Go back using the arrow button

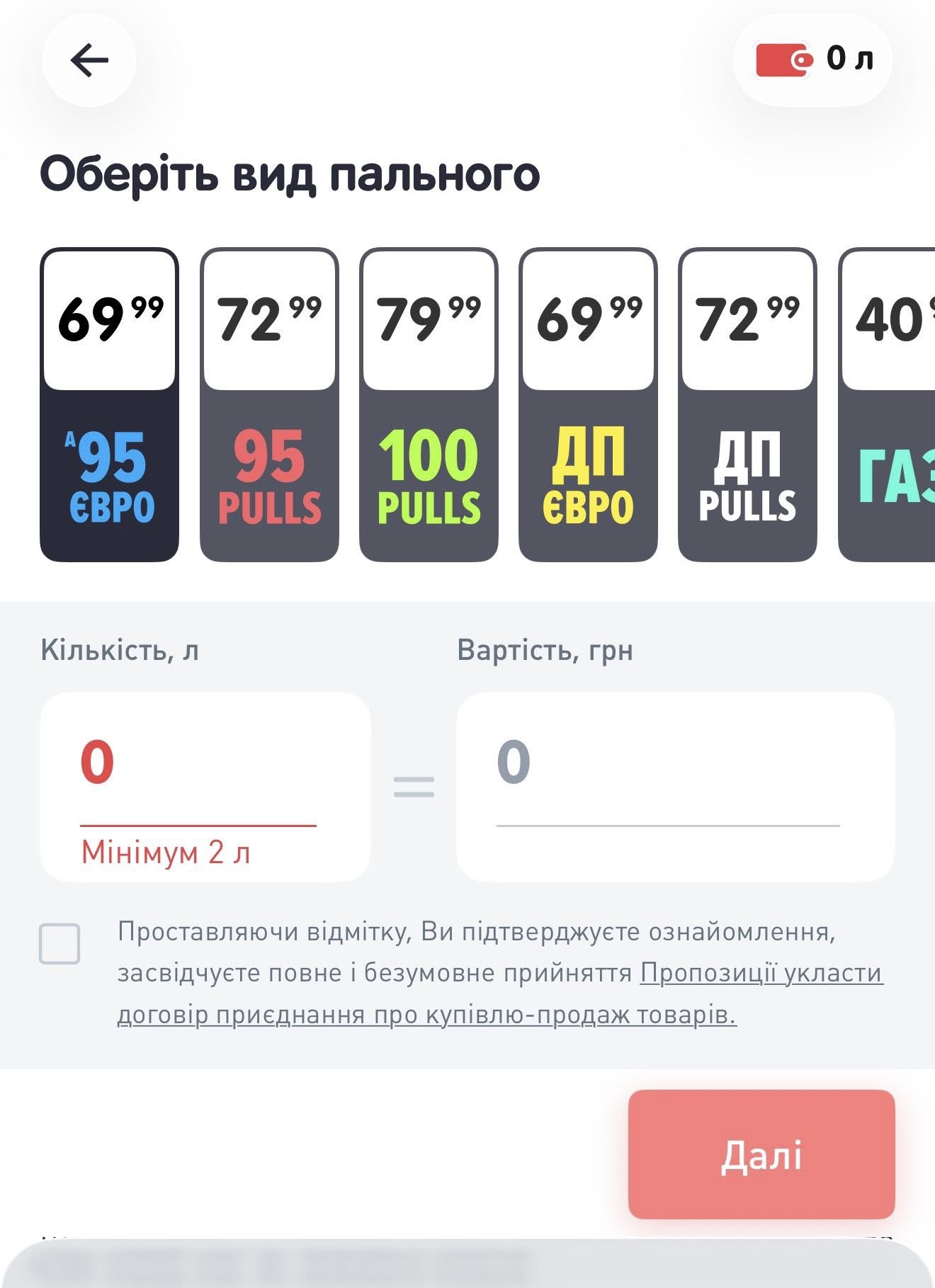pyautogui.click(x=89, y=60)
